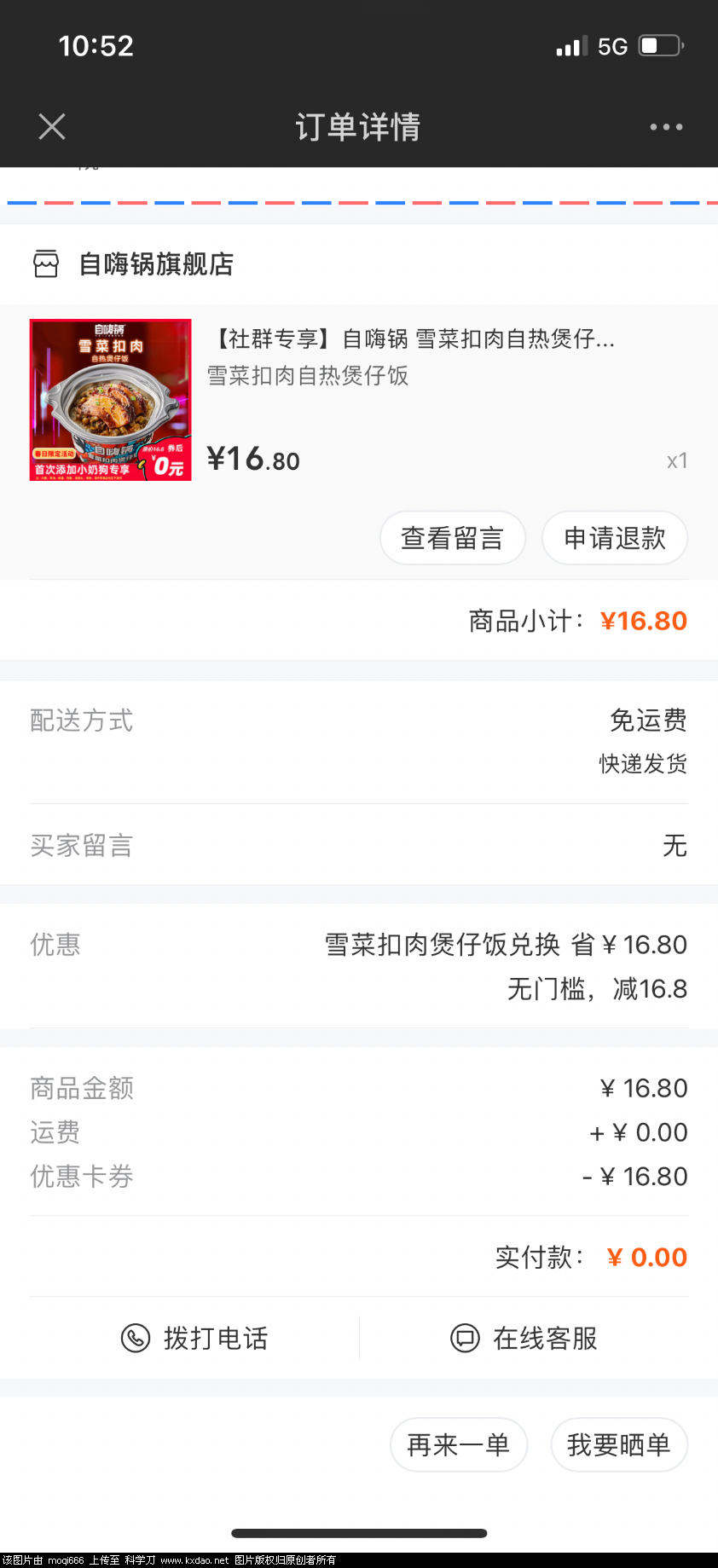Viewport: 718px width, 1568px height.
Task: Tap 申请退款 to request refund
Action: tap(615, 538)
